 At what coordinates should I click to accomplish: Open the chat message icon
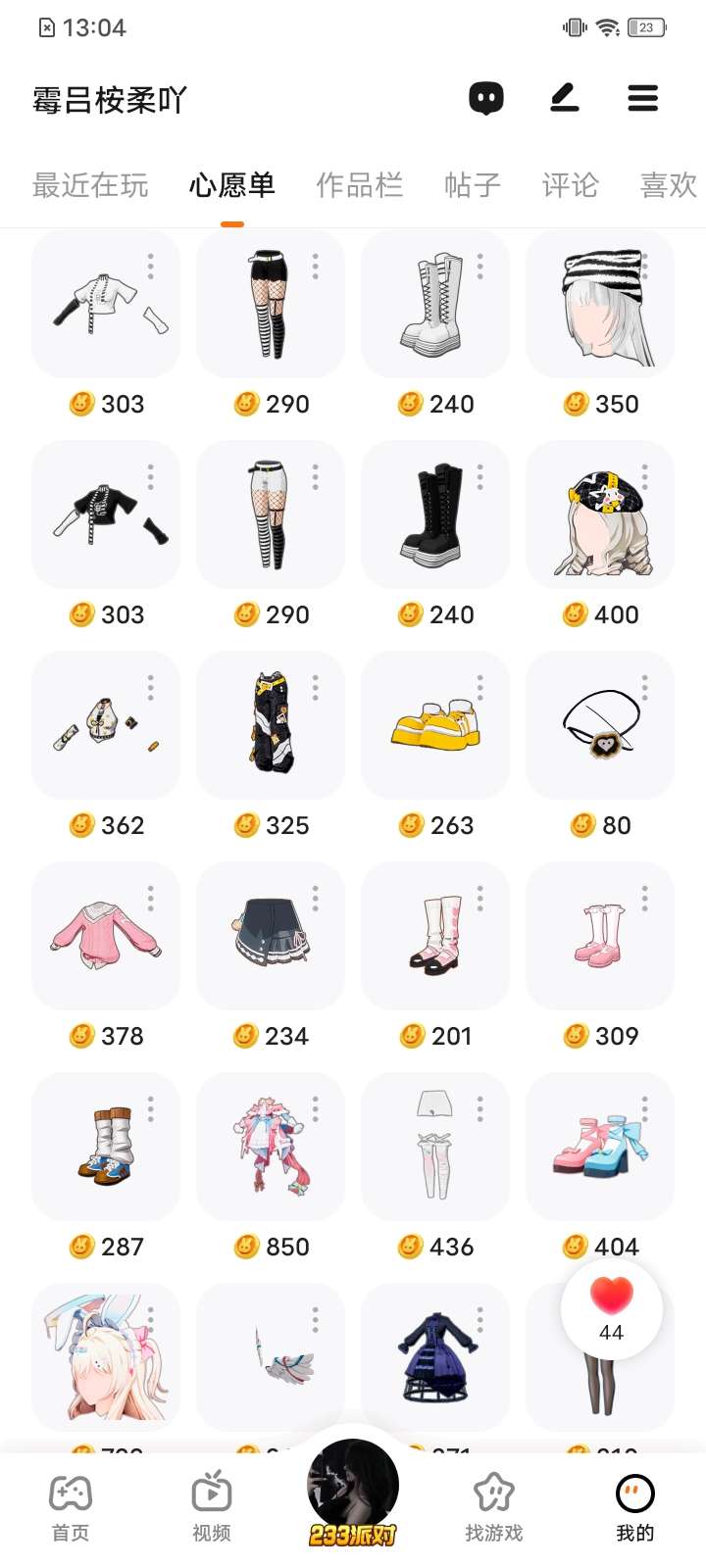486,98
